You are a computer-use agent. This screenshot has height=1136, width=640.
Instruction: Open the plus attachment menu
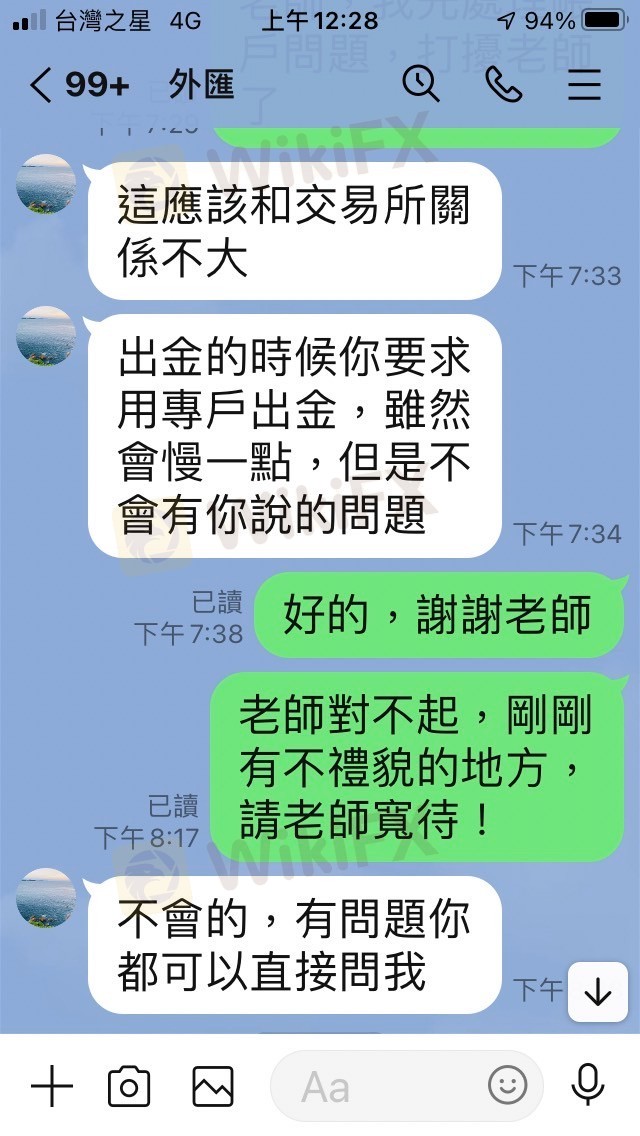point(52,1086)
